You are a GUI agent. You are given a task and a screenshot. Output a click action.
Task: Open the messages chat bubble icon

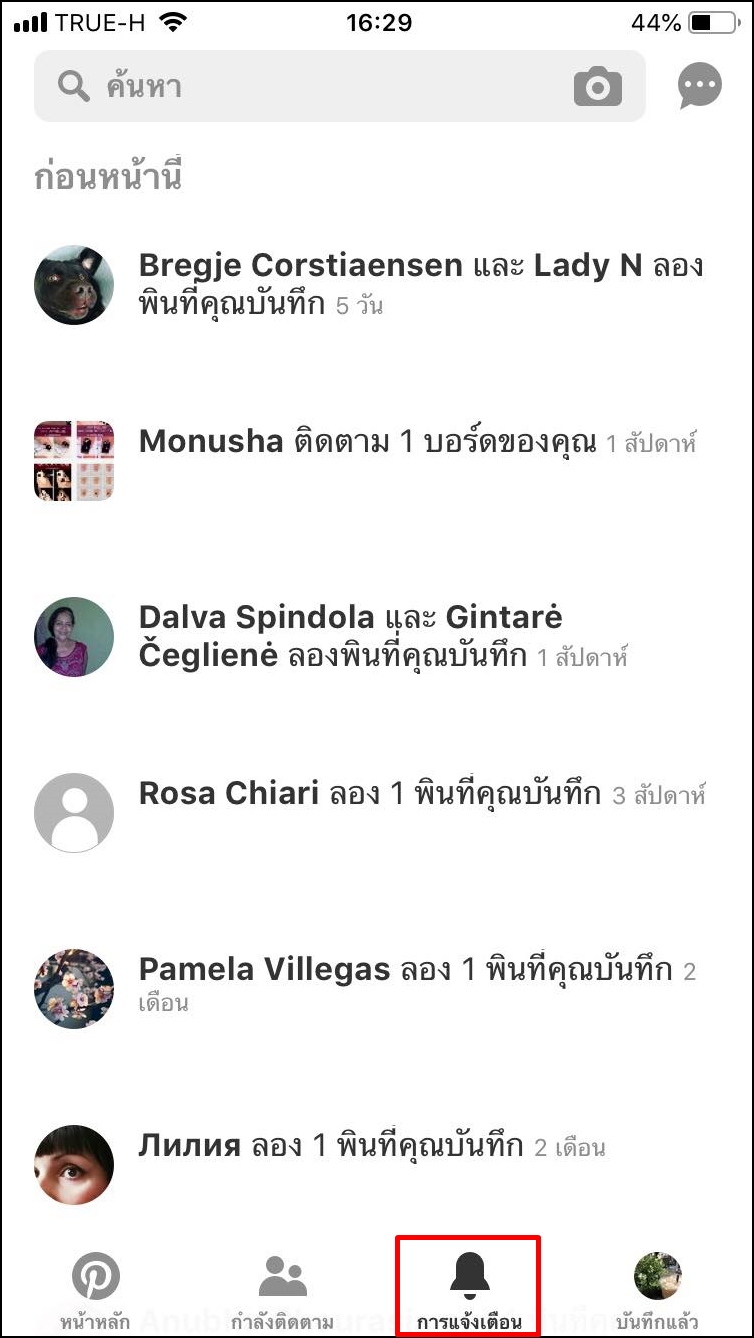[x=699, y=87]
